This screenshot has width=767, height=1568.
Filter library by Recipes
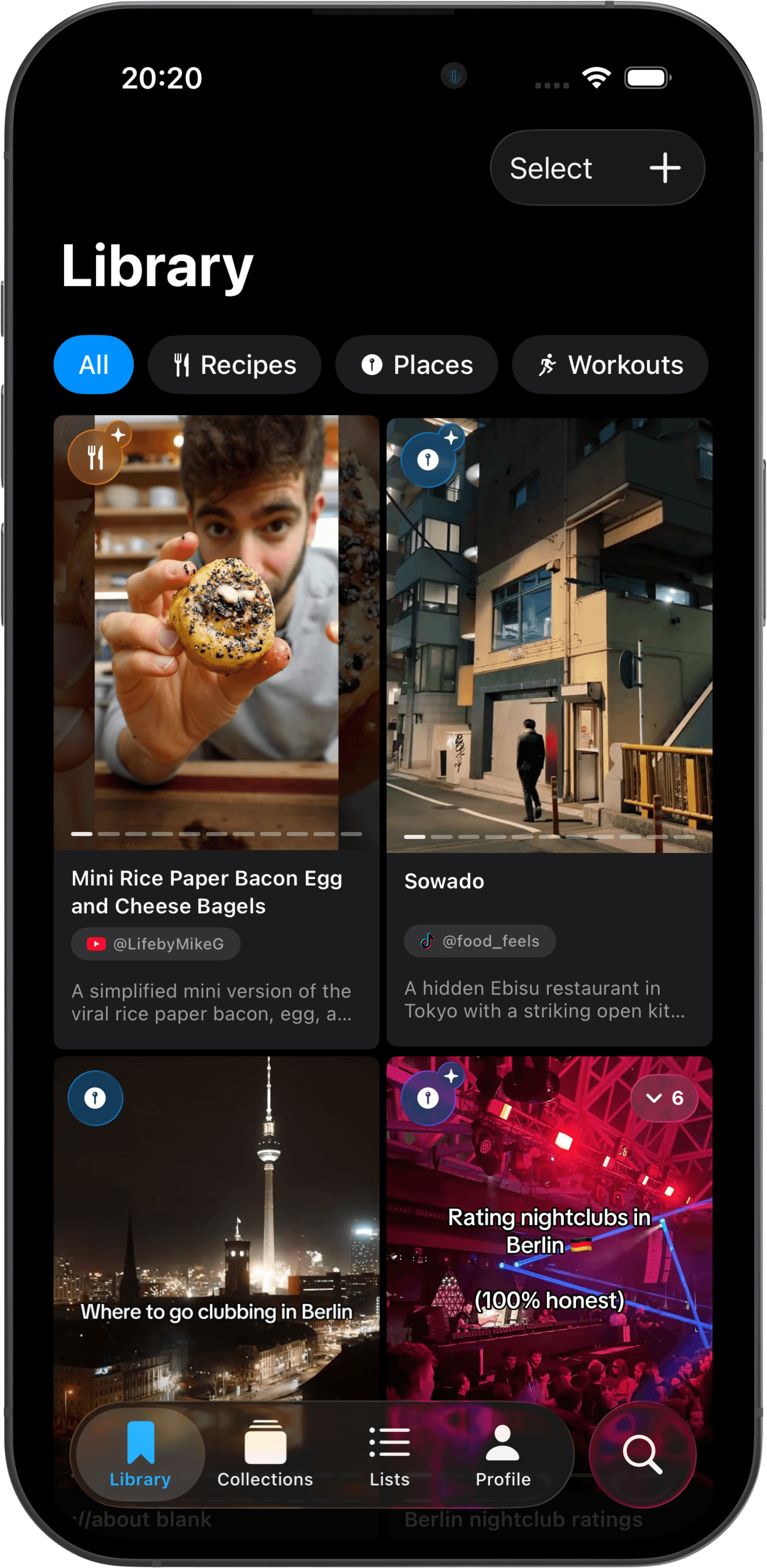coord(234,365)
